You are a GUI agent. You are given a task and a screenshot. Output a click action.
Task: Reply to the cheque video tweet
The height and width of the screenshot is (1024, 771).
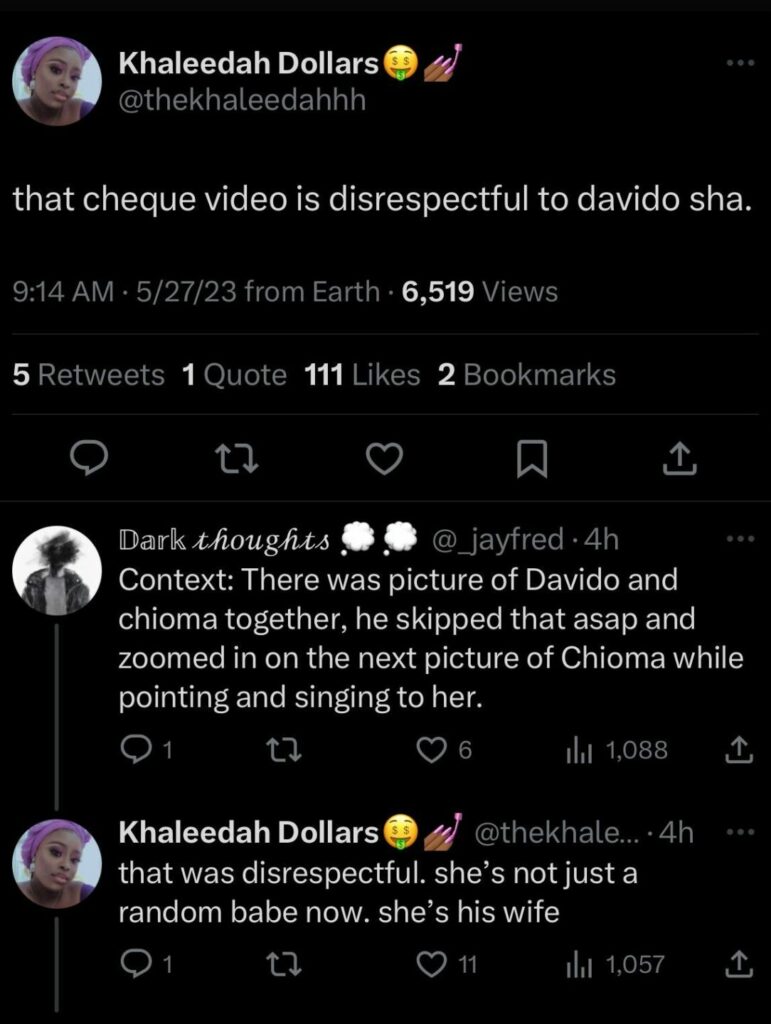click(92, 459)
